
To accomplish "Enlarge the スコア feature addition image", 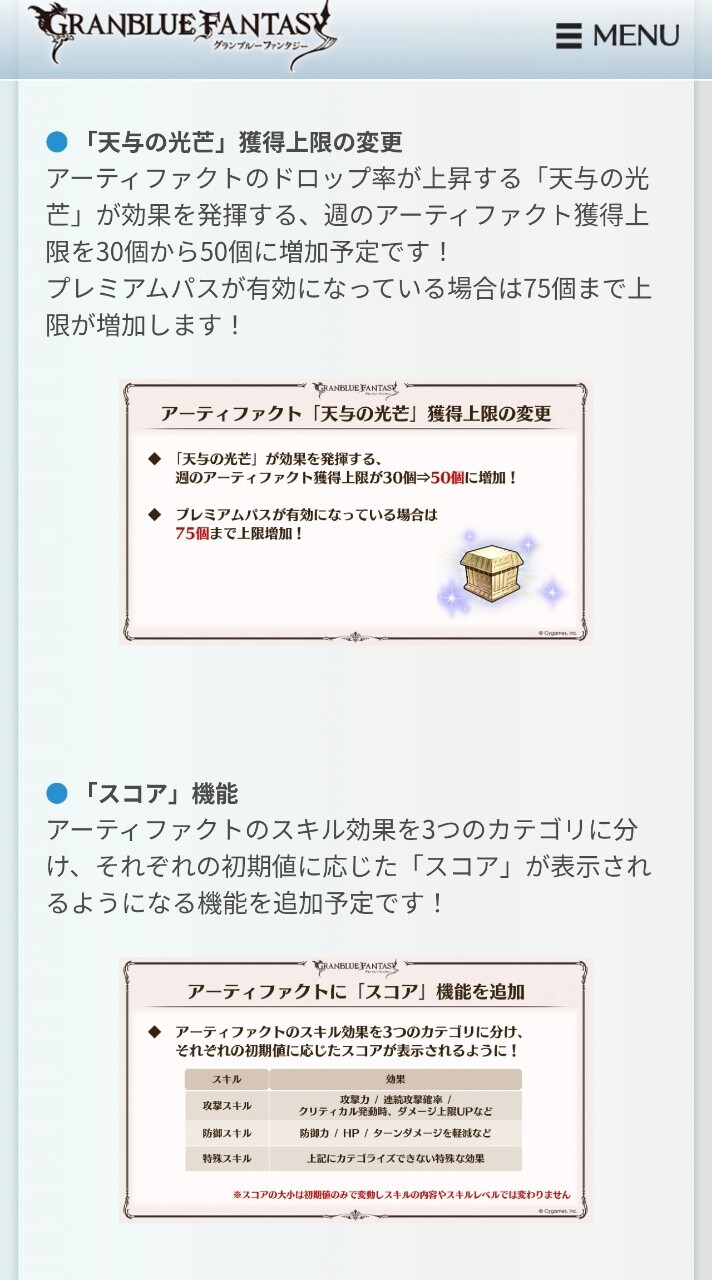I will [x=355, y=1089].
